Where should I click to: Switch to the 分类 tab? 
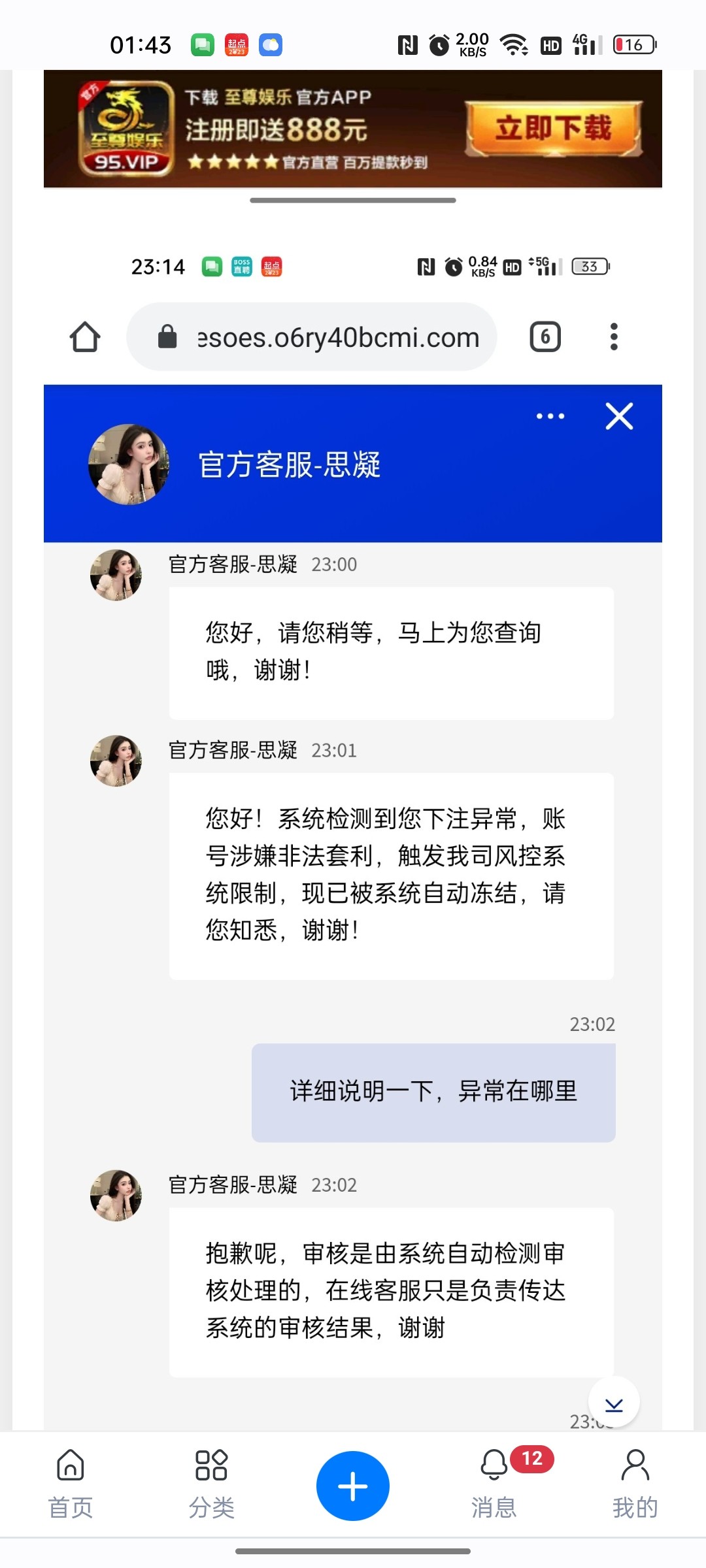(211, 1484)
